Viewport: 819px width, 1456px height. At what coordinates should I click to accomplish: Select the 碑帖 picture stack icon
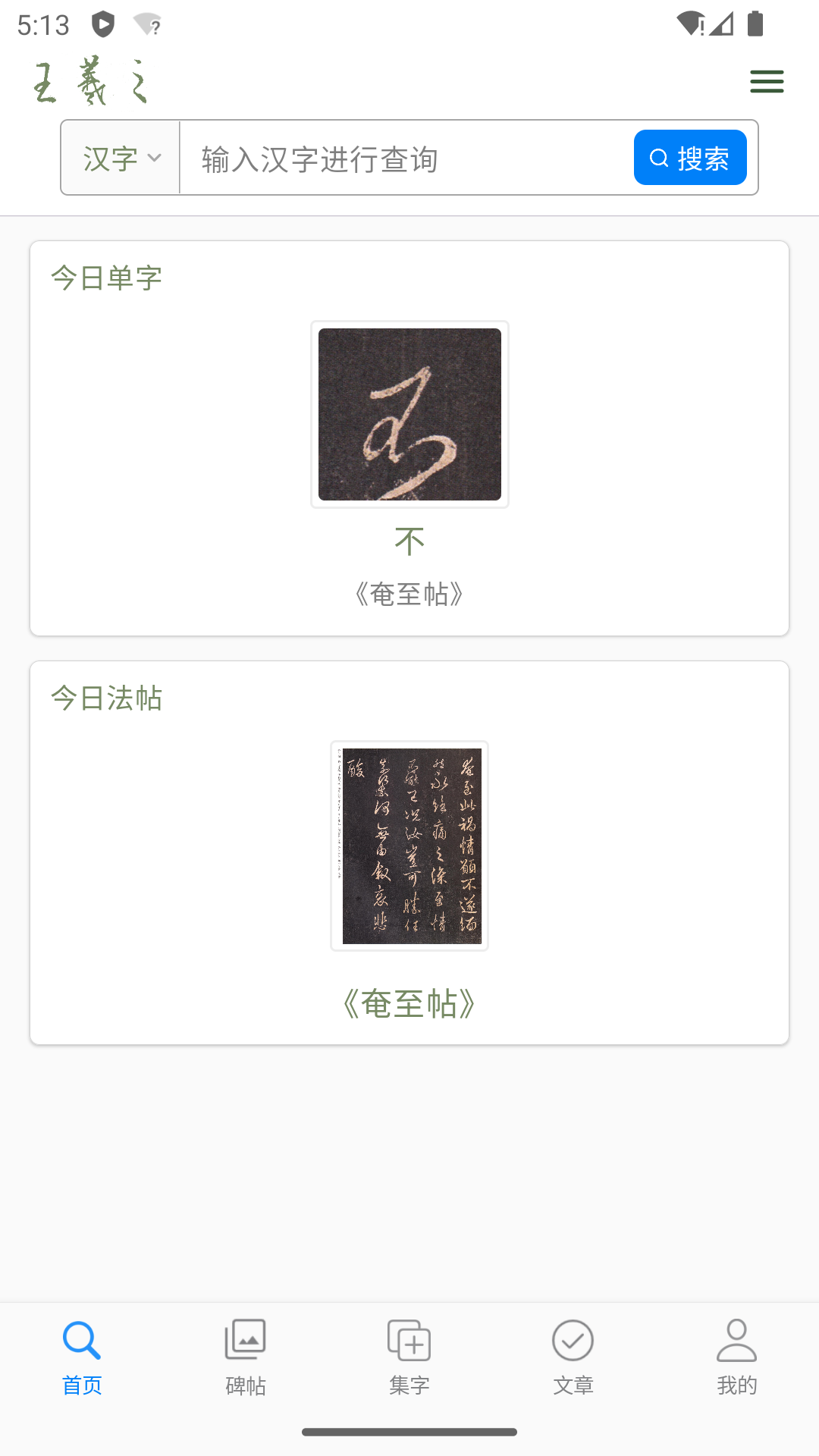click(x=245, y=1341)
